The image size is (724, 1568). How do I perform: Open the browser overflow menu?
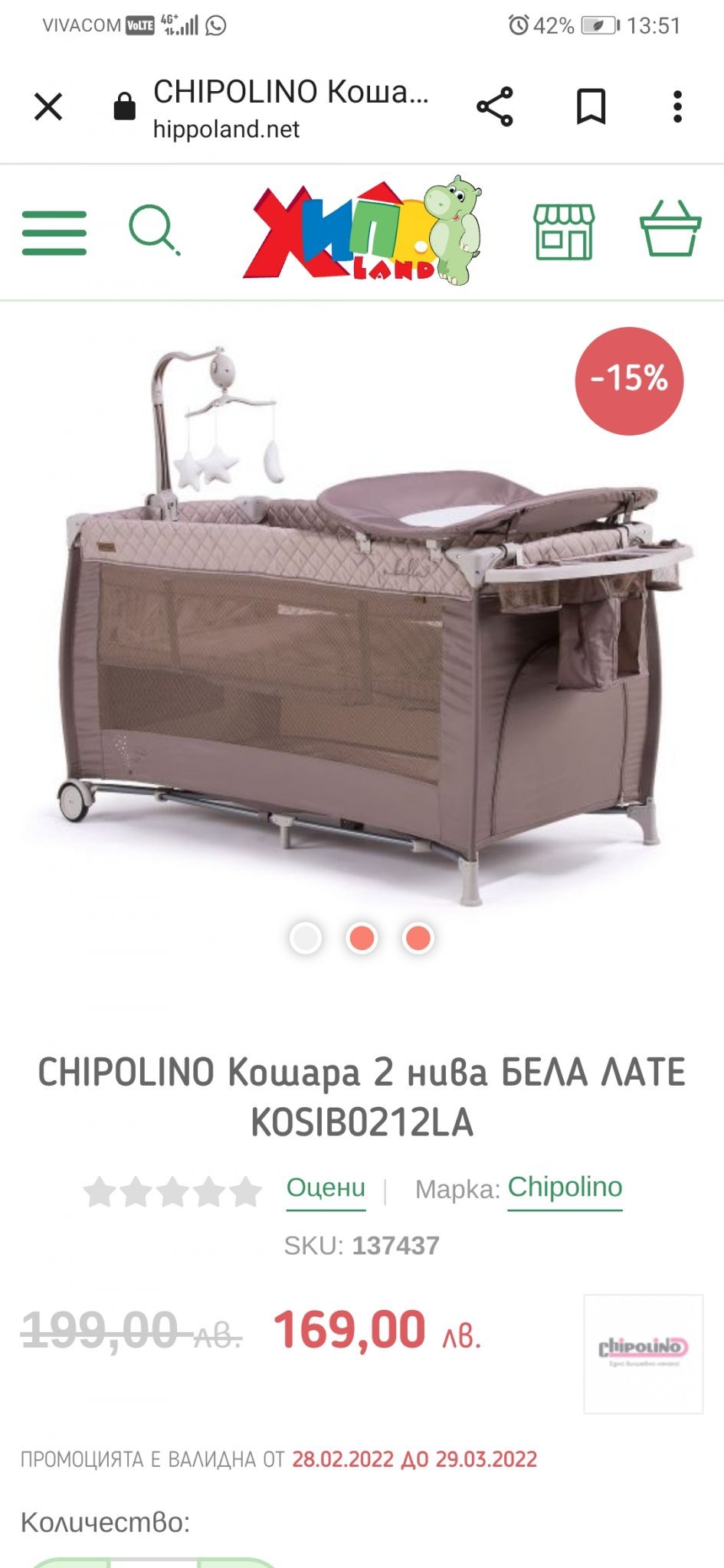[677, 106]
